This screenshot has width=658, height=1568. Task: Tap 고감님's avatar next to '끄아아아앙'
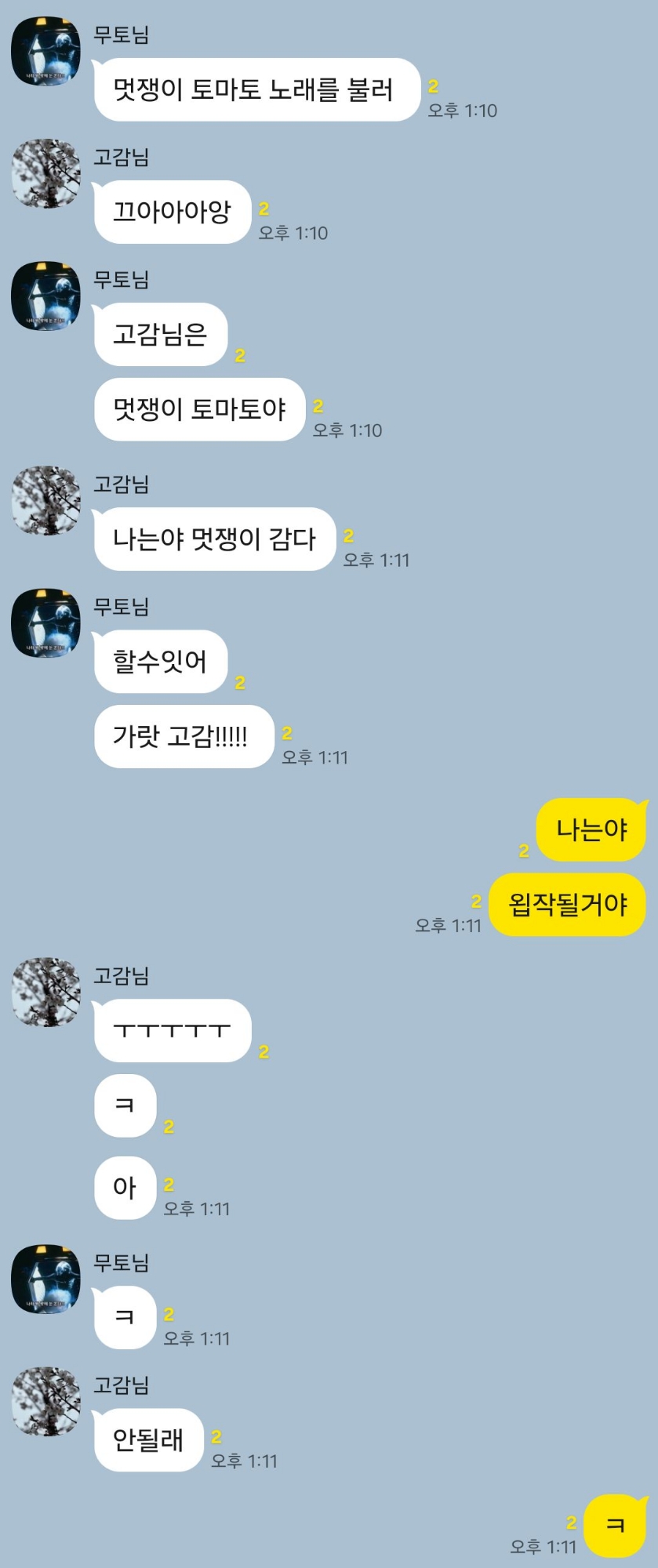tap(45, 173)
